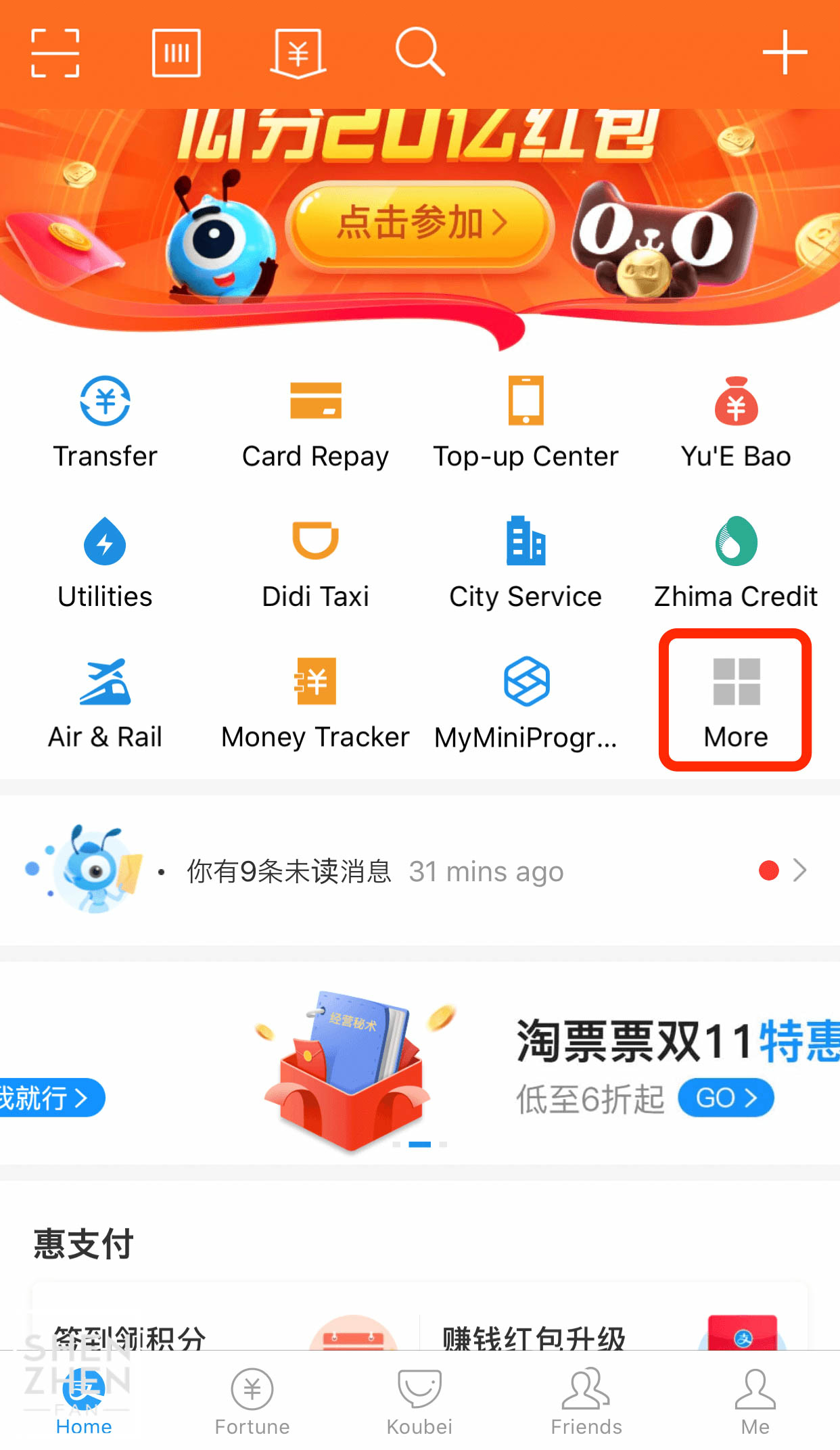Open Money Tracker
Image resolution: width=840 pixels, height=1450 pixels.
[x=315, y=703]
